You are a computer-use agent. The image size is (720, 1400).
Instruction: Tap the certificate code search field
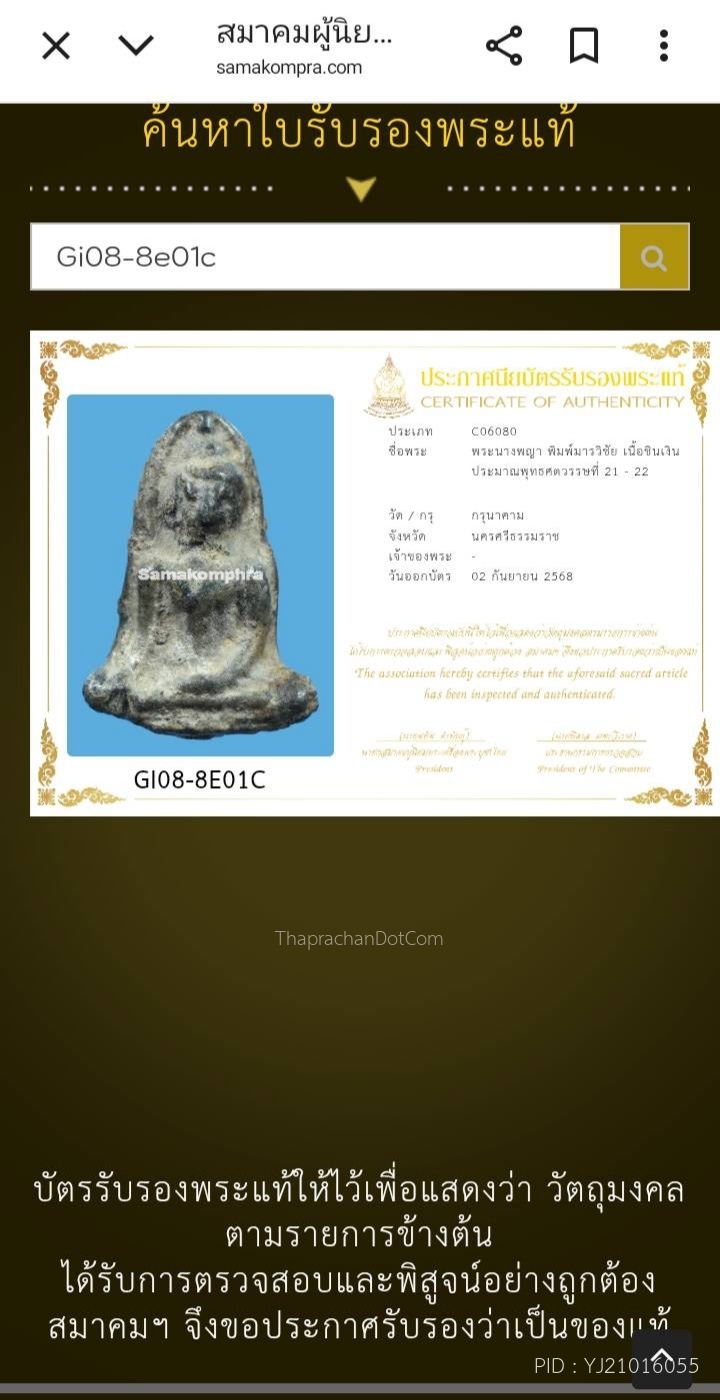tap(325, 257)
